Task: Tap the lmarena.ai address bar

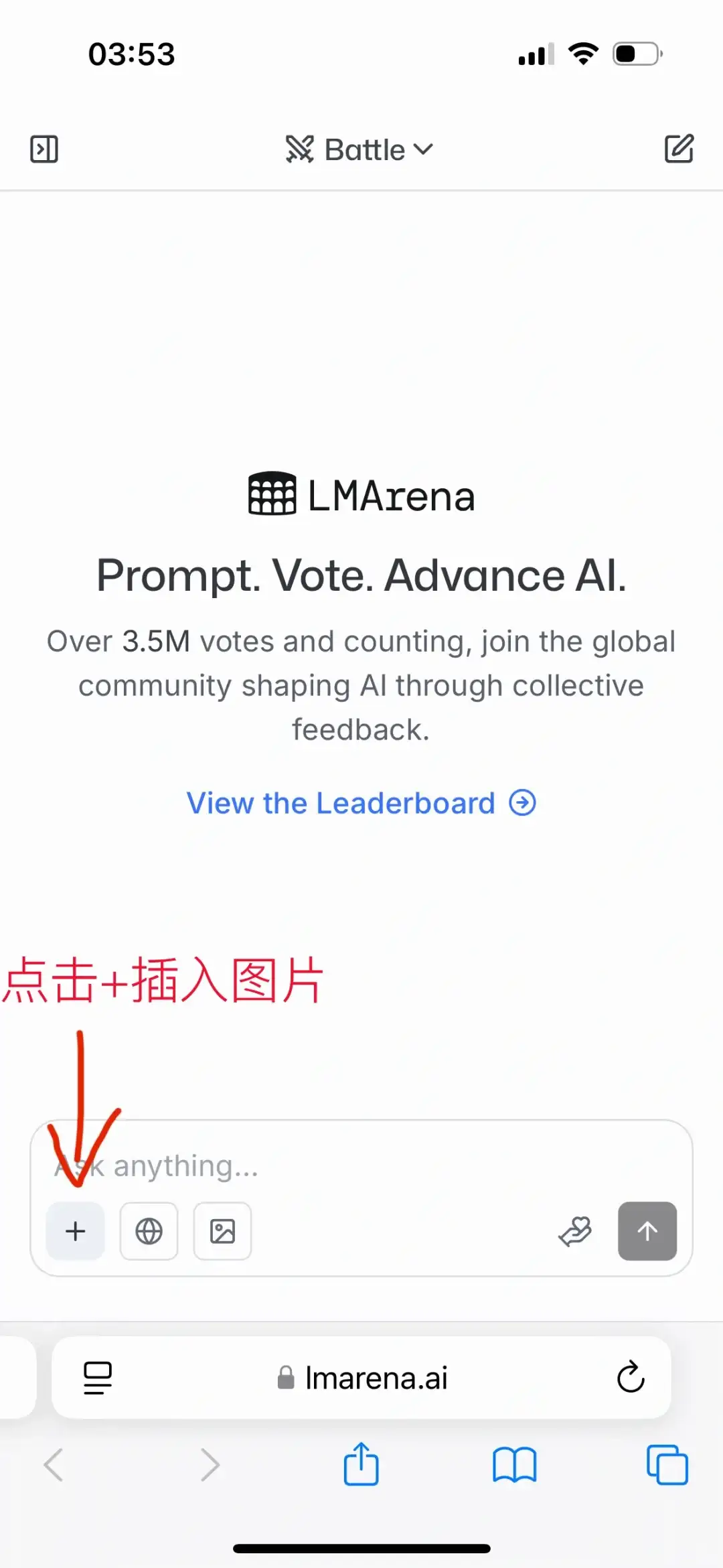Action: click(x=375, y=1378)
